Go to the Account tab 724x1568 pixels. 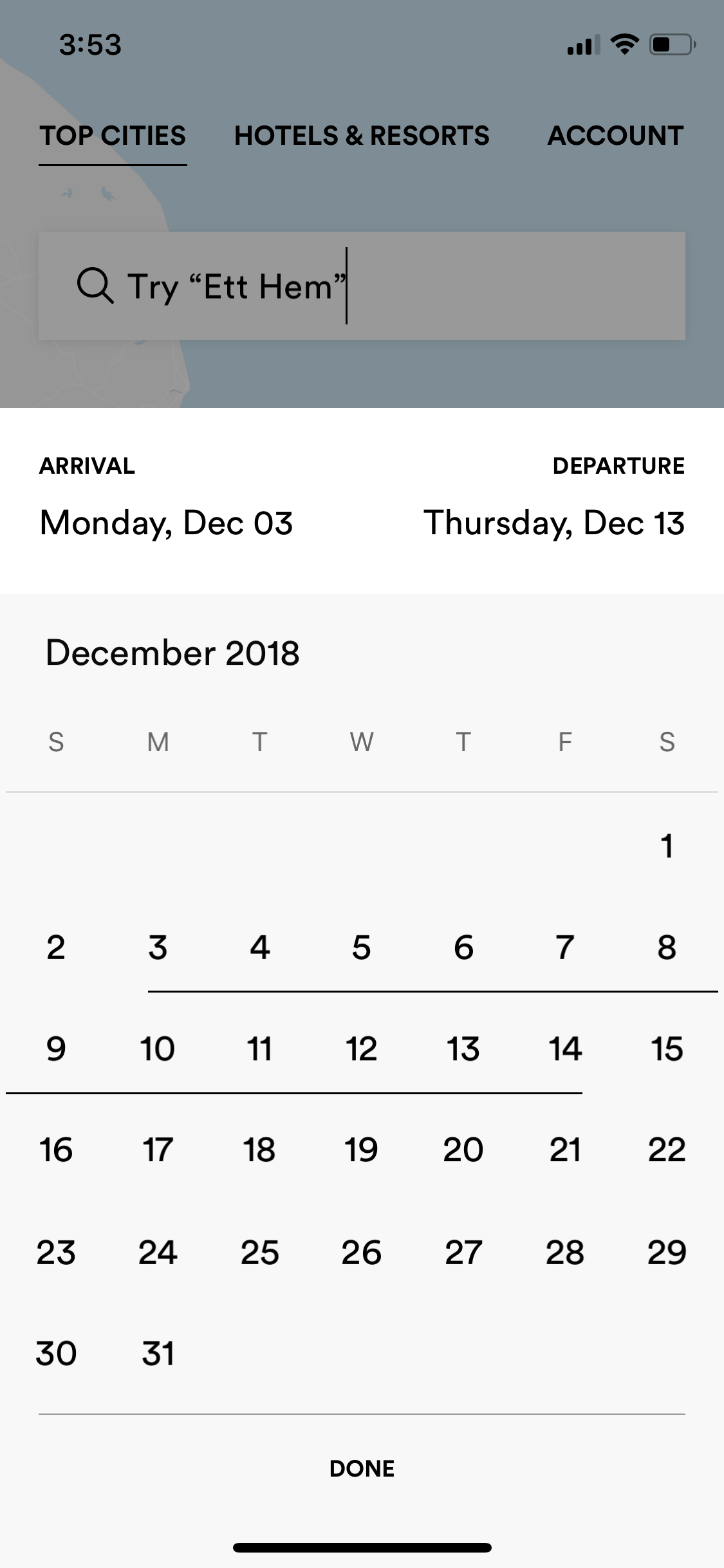click(615, 136)
